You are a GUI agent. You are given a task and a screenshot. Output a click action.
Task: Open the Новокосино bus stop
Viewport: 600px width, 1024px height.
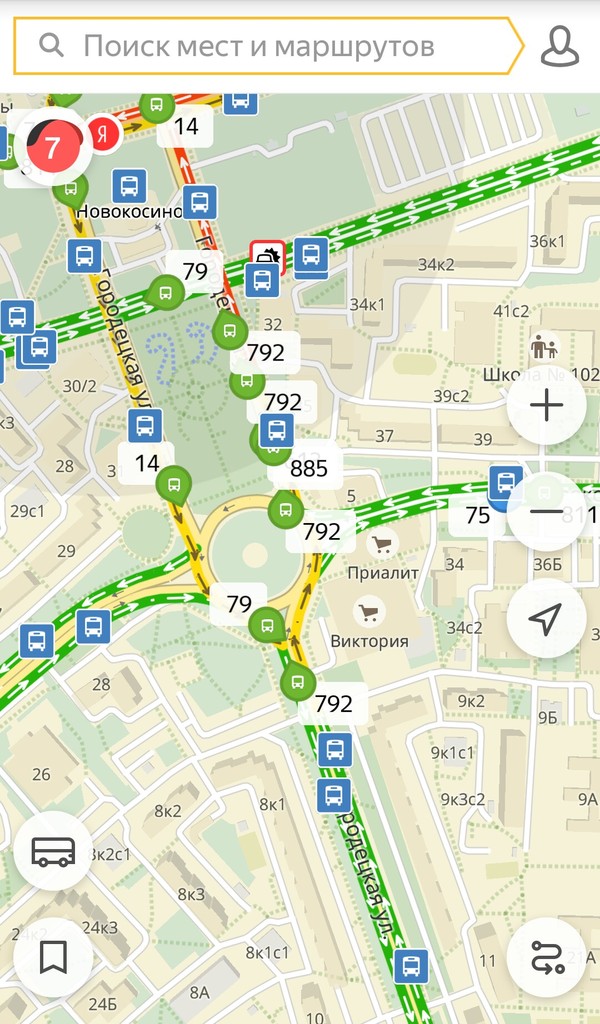click(129, 185)
